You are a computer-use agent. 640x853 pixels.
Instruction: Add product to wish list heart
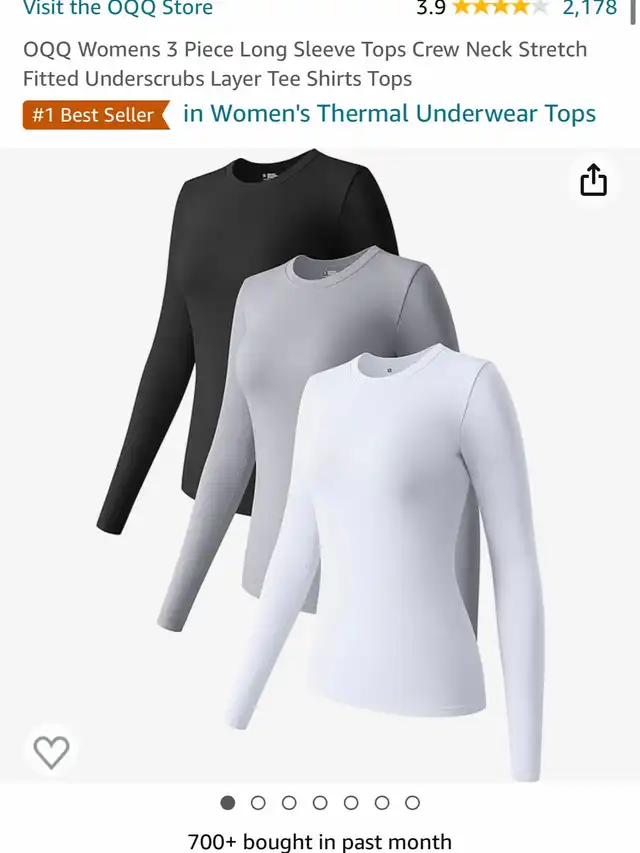coord(52,752)
